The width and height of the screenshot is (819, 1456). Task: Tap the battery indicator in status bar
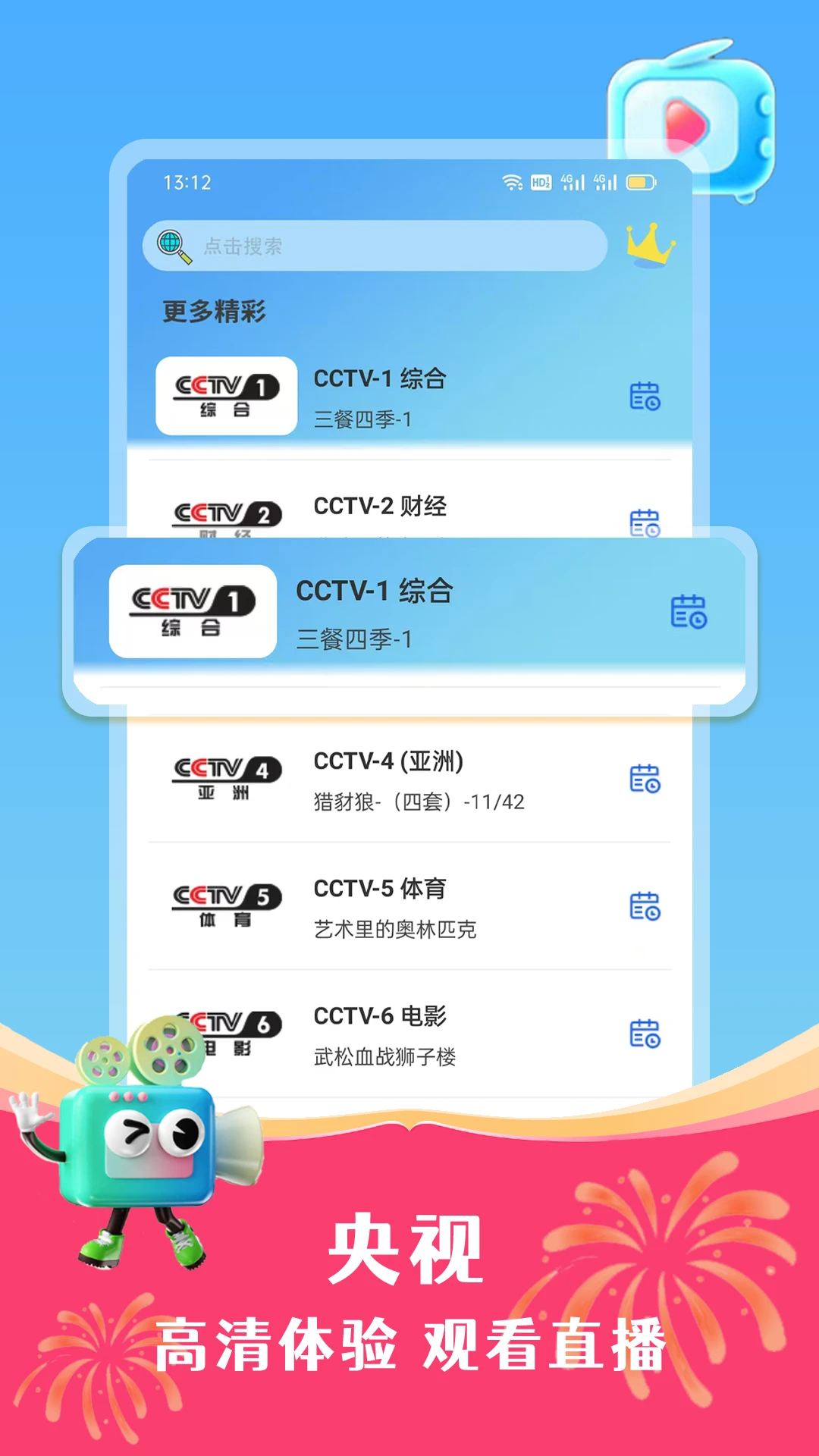[641, 180]
